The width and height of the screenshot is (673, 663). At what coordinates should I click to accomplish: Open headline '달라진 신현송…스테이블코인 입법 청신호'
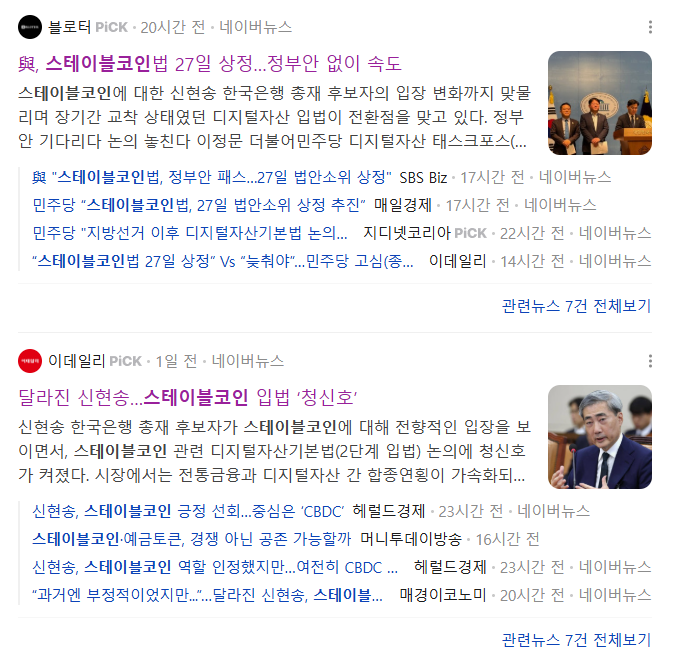pos(188,397)
